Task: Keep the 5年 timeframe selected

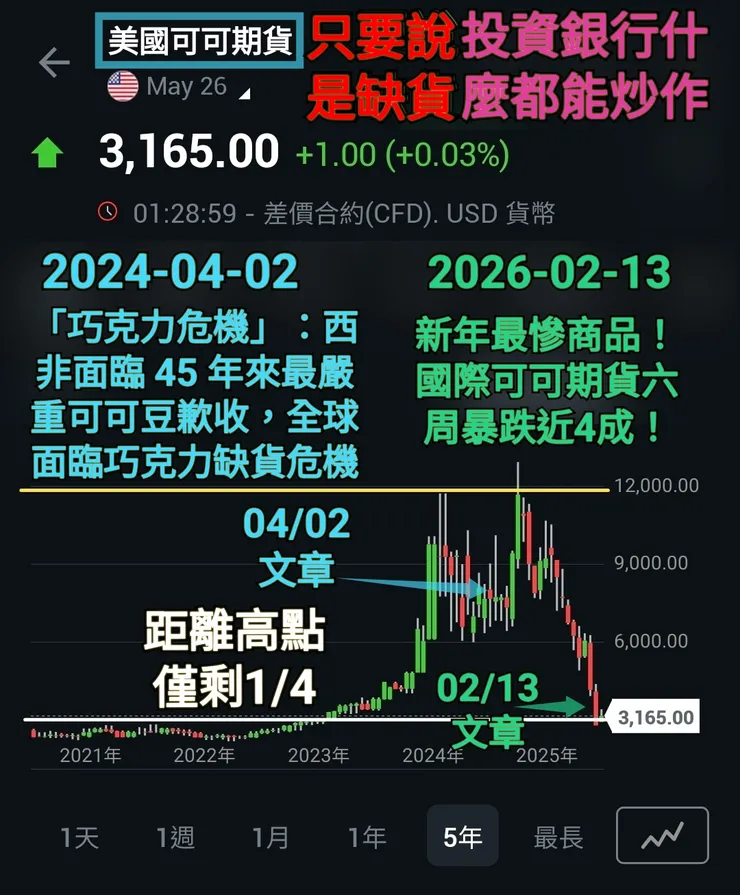Action: coord(462,836)
